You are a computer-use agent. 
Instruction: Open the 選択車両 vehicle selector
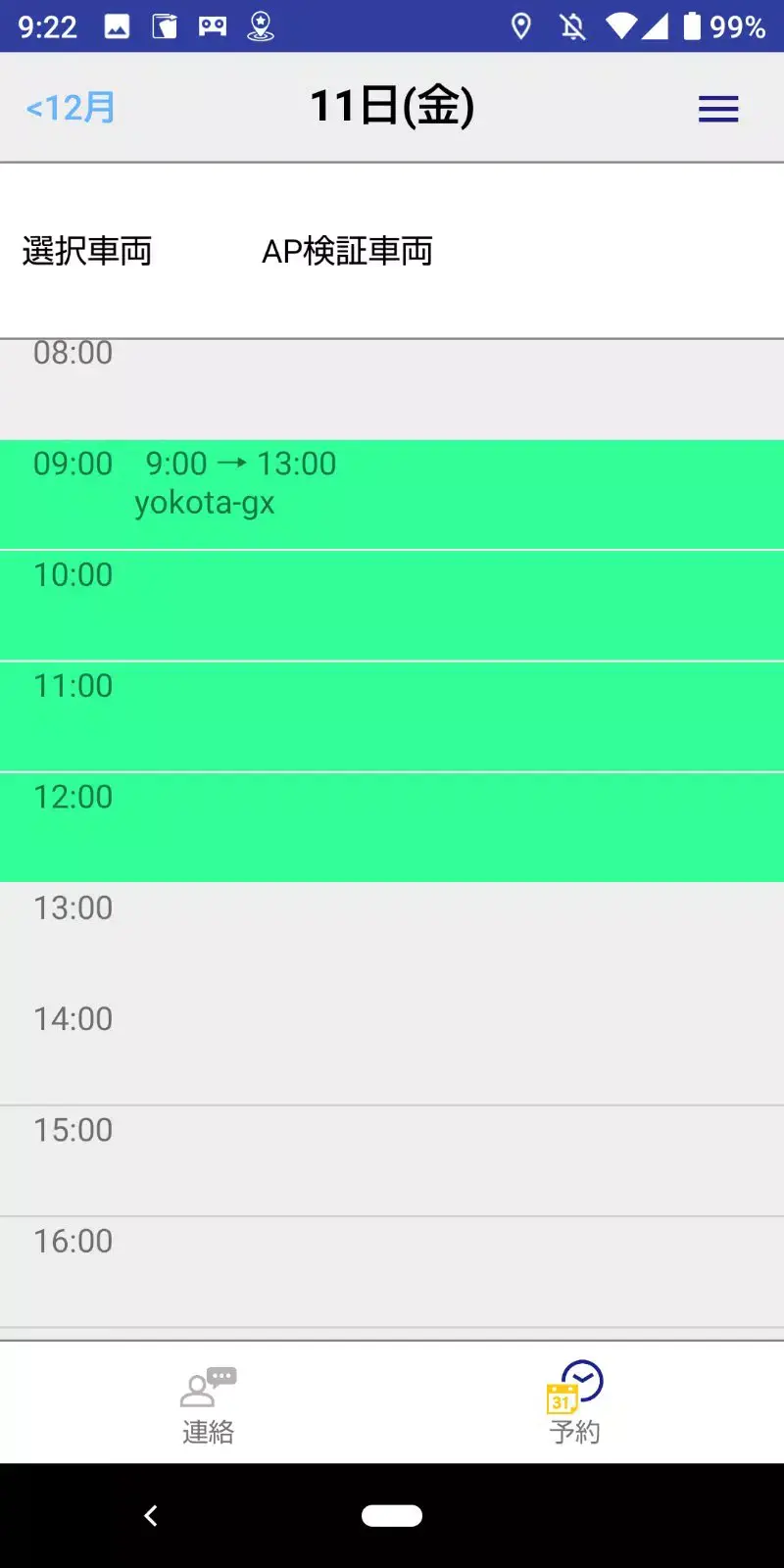pyautogui.click(x=86, y=252)
